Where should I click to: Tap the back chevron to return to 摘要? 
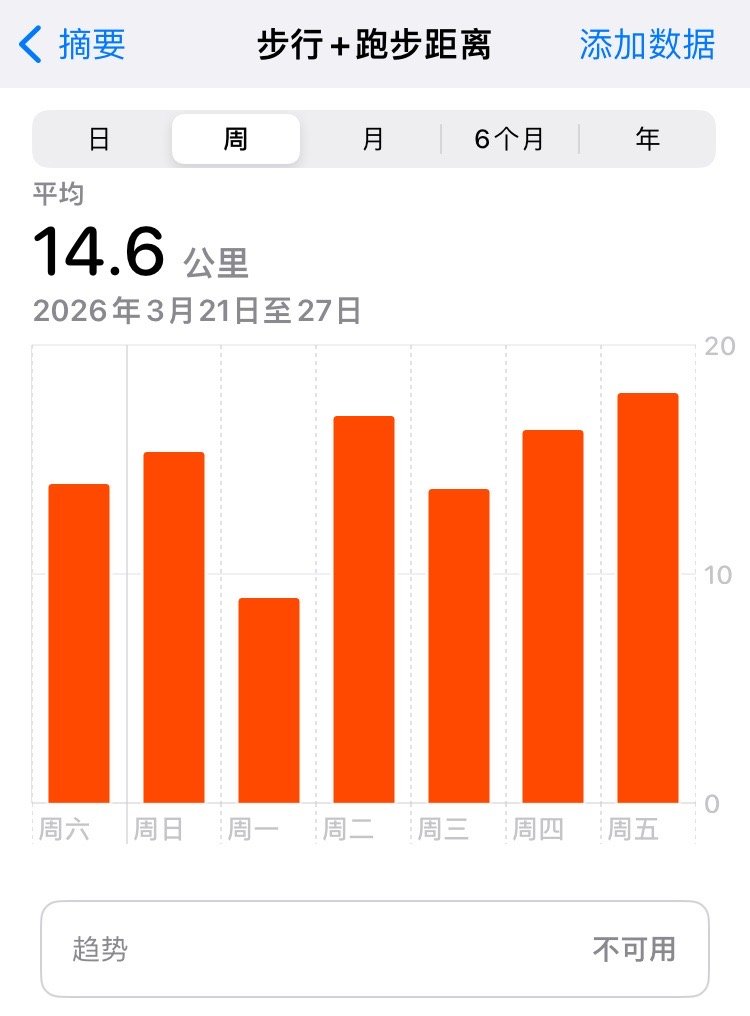[x=30, y=45]
